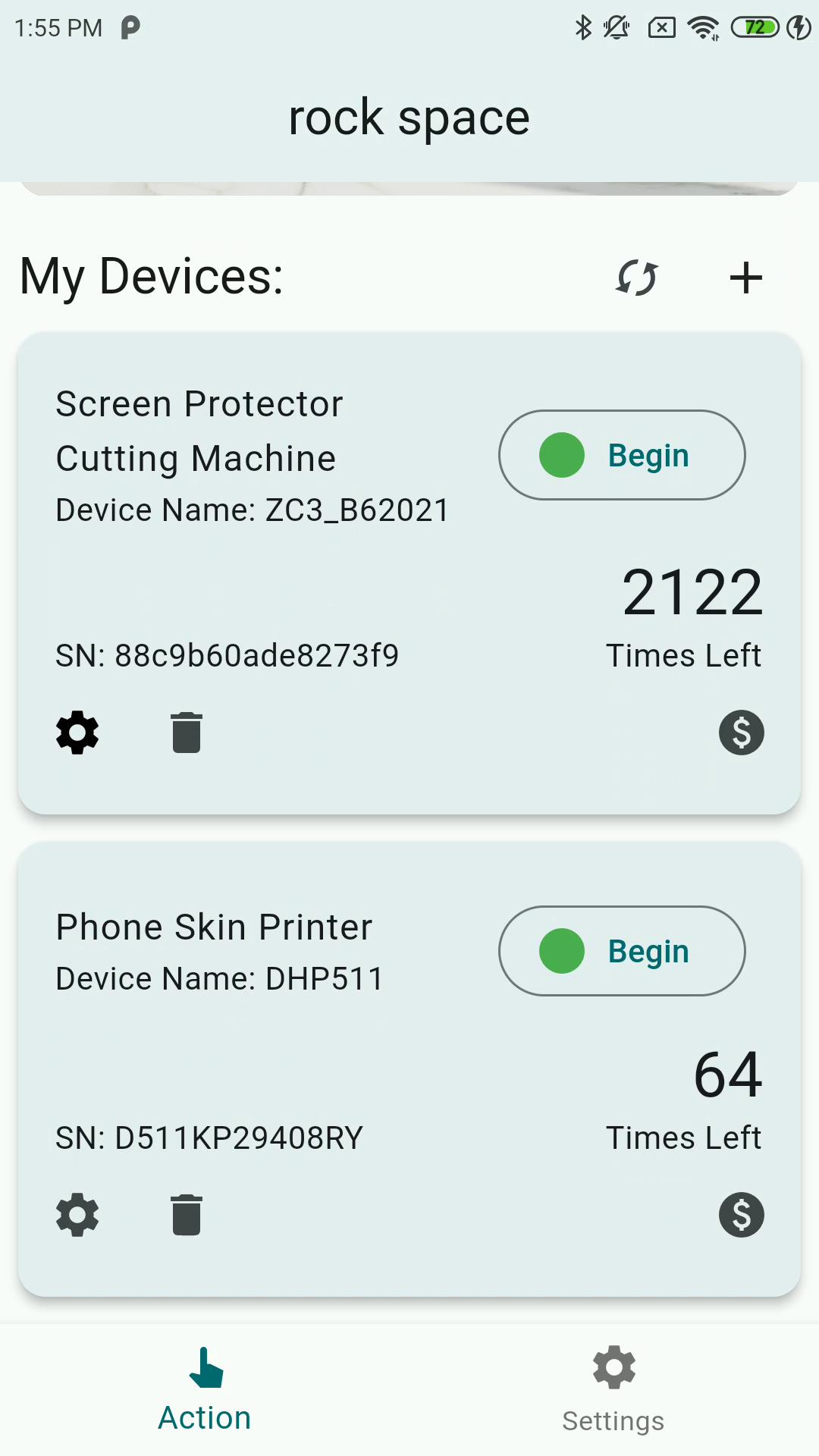Begin the Phone Skin Printer

click(622, 951)
